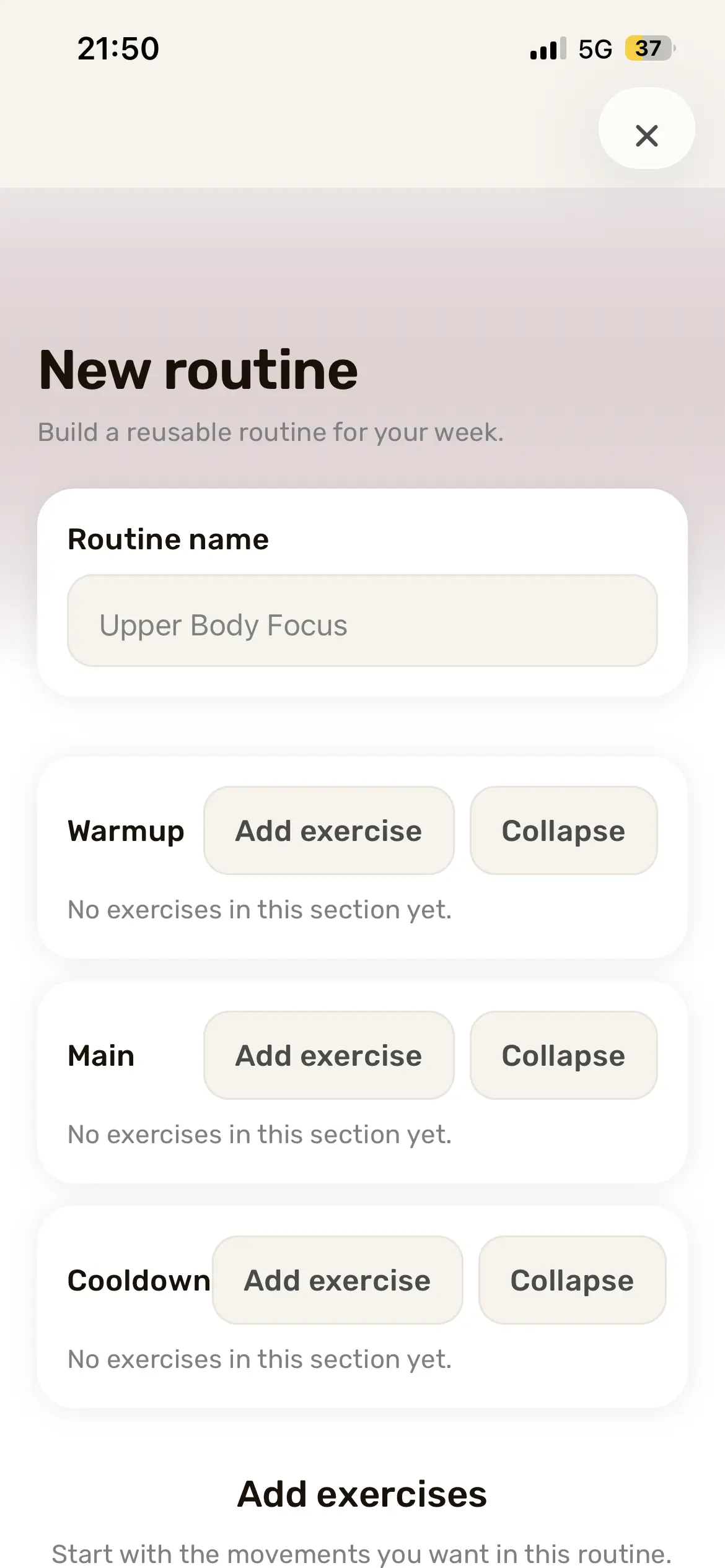Collapse the Main section
725x1568 pixels.
click(563, 1055)
